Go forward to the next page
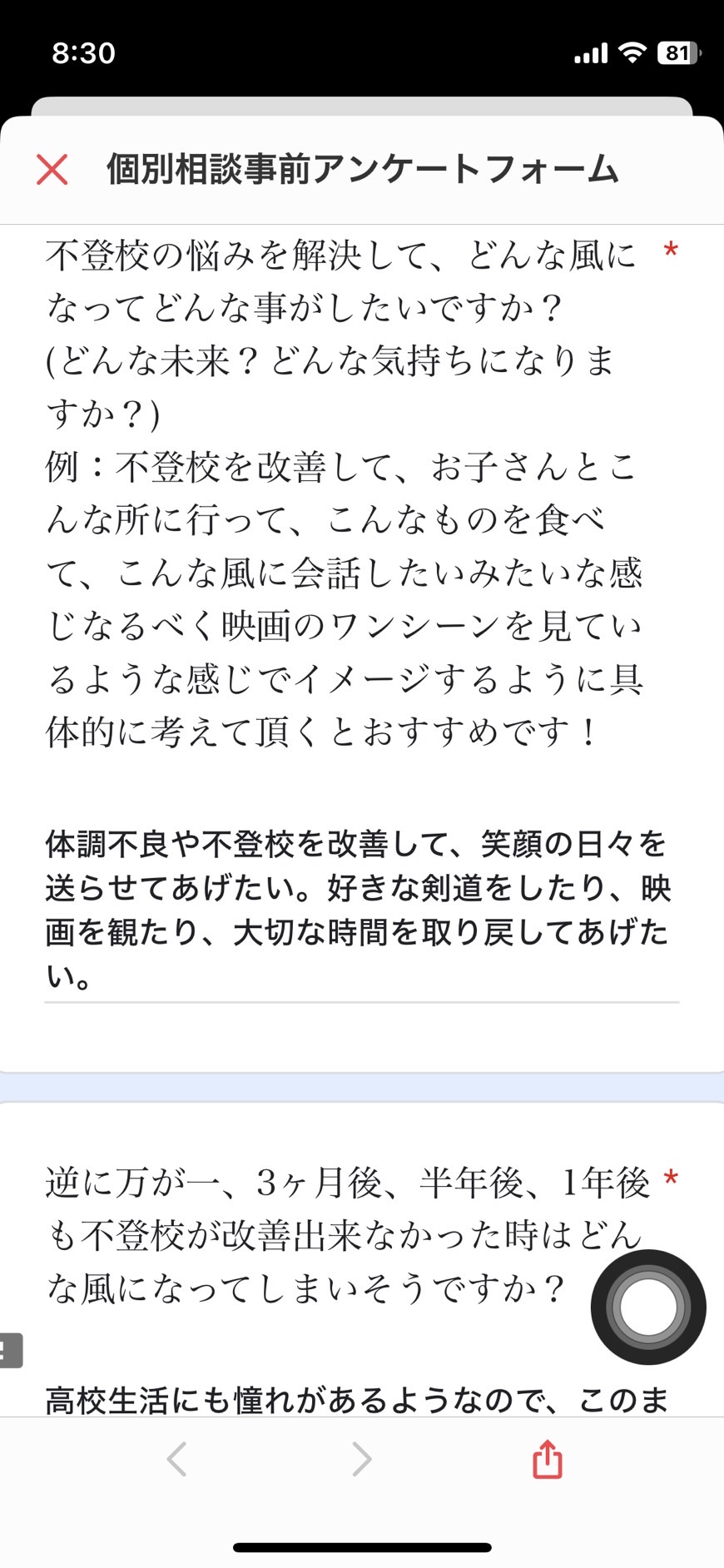Viewport: 724px width, 1568px height. click(361, 1460)
